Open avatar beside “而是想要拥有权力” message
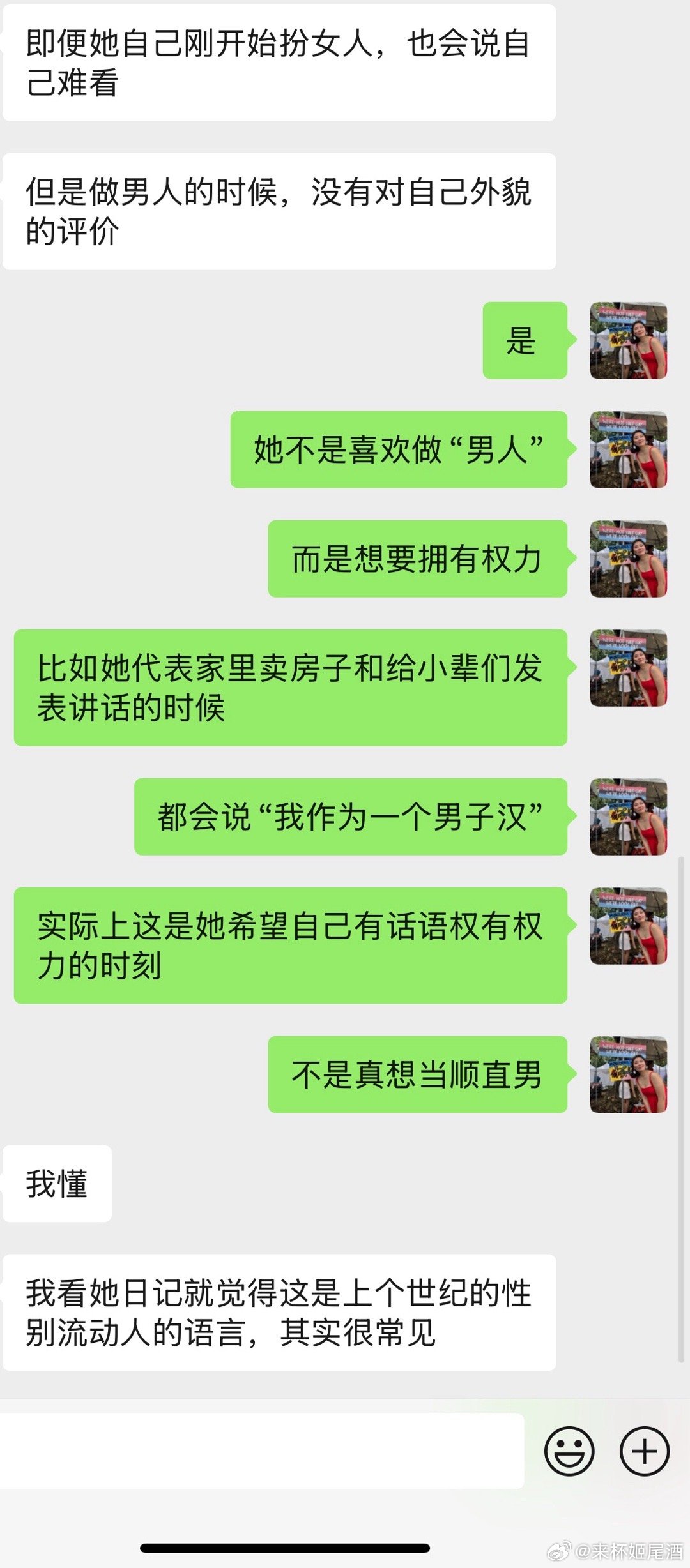This screenshot has height=1568, width=690. (x=628, y=559)
